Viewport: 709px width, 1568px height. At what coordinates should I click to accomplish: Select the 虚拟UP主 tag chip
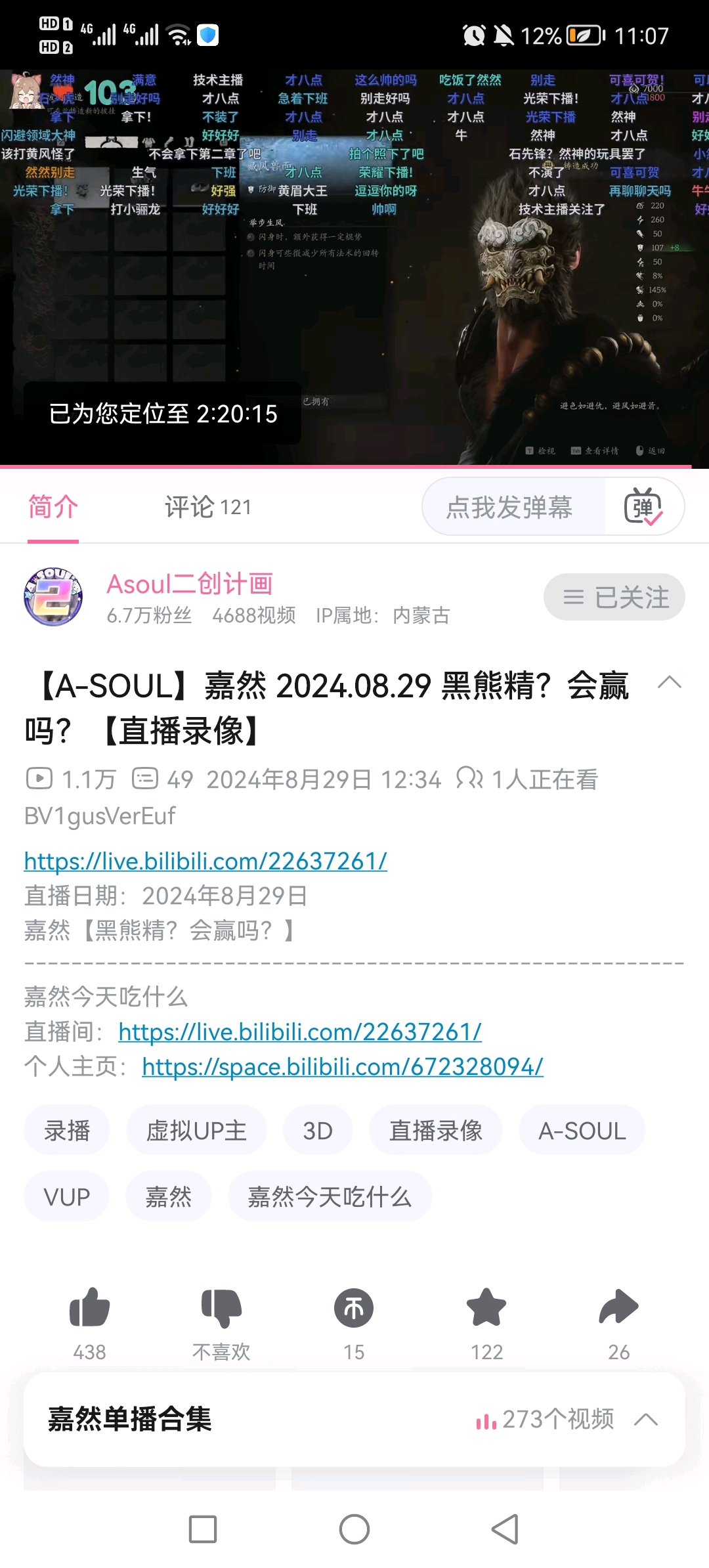[196, 1131]
